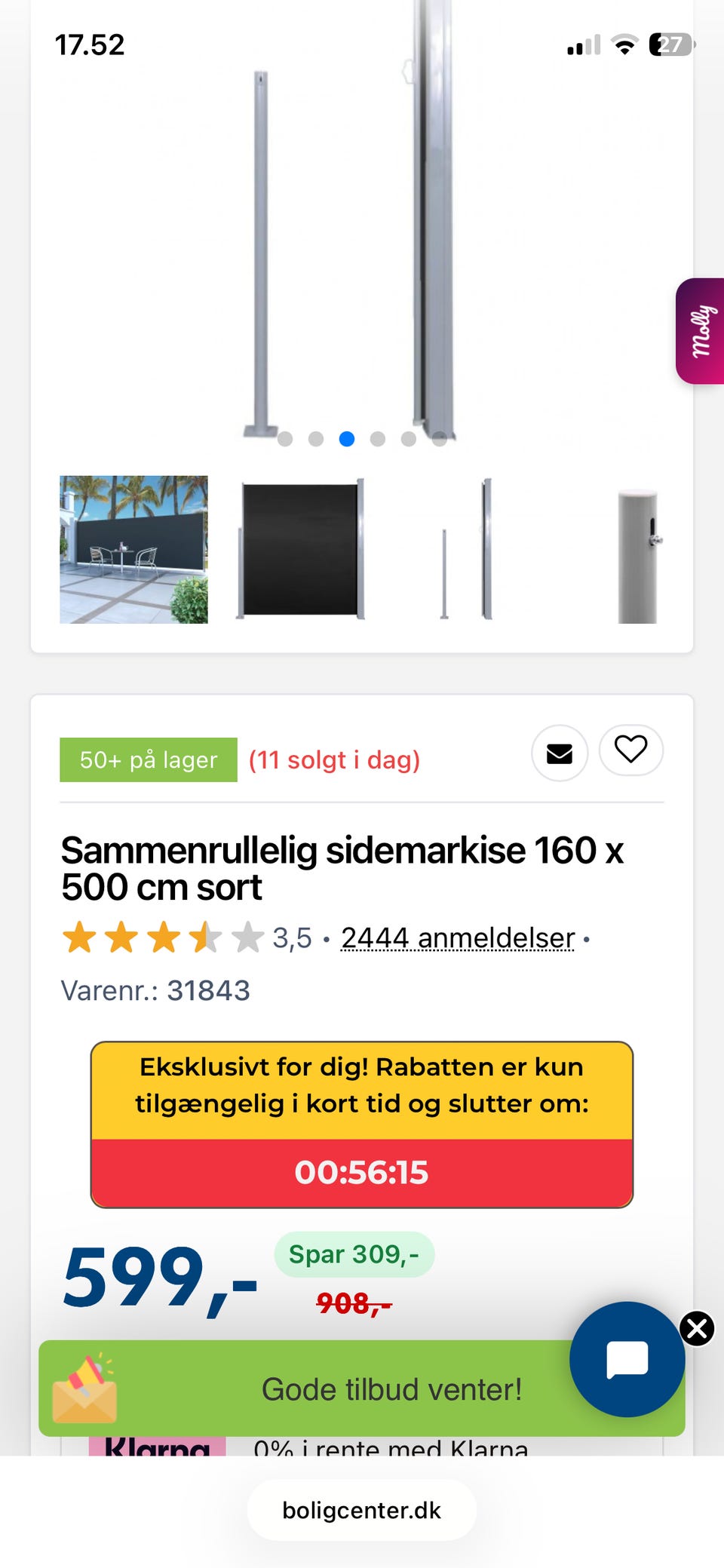The image size is (724, 1568).
Task: Select the palm terrace awning thumbnail
Action: [x=133, y=550]
